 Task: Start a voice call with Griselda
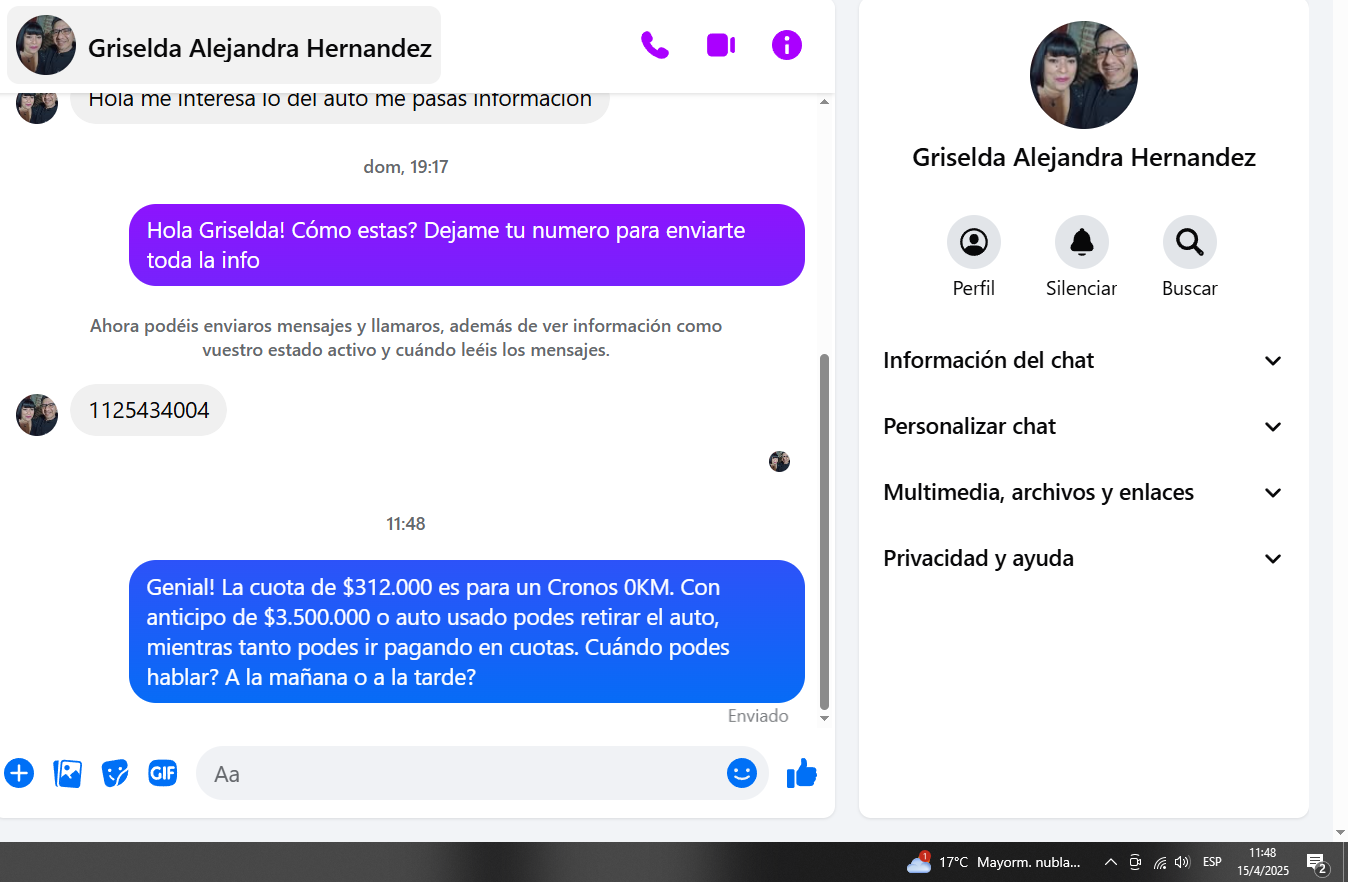655,45
